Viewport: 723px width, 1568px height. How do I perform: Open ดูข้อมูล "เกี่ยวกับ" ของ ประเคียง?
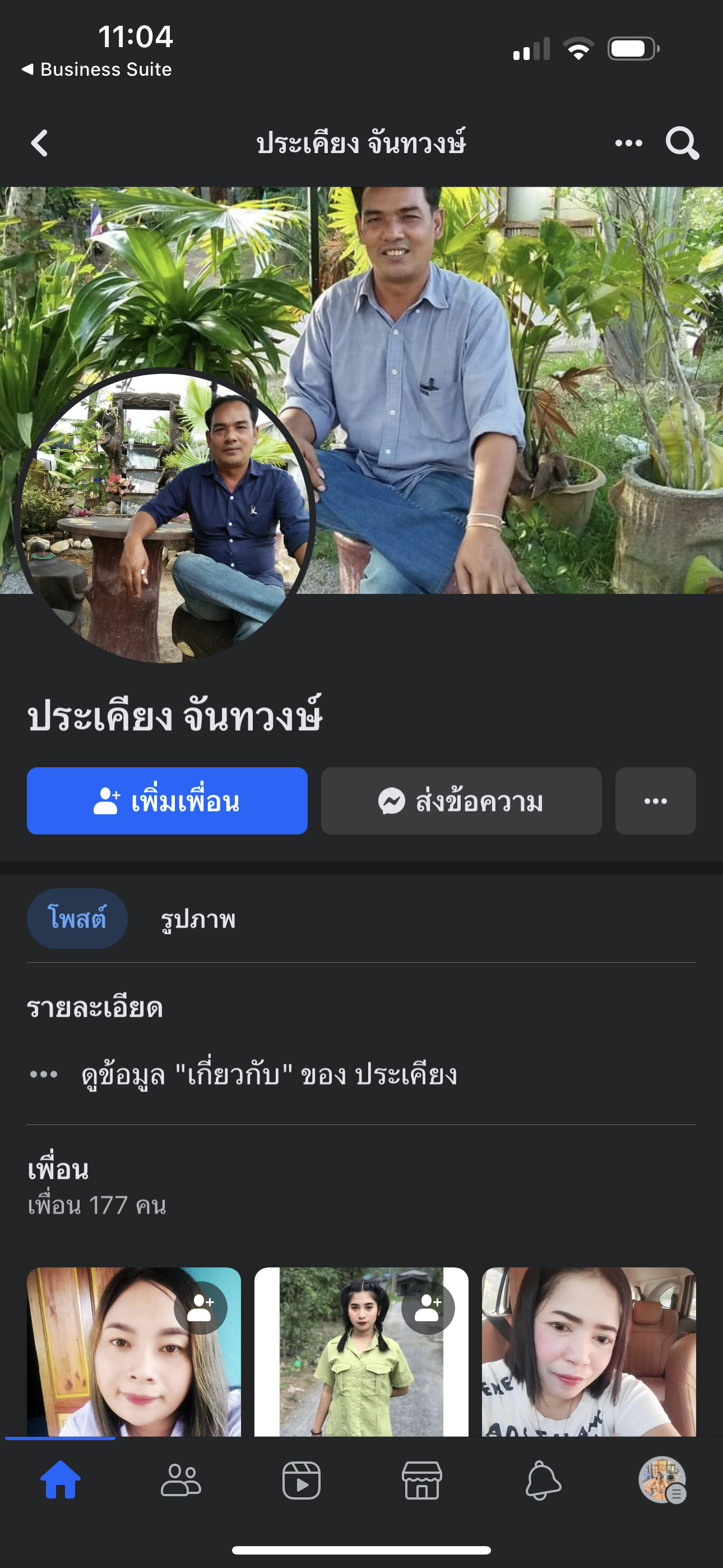click(268, 1074)
